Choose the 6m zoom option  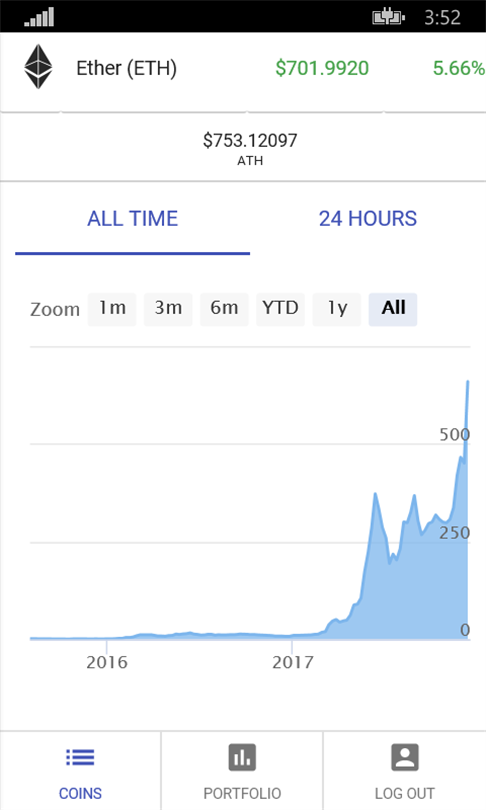tap(224, 309)
